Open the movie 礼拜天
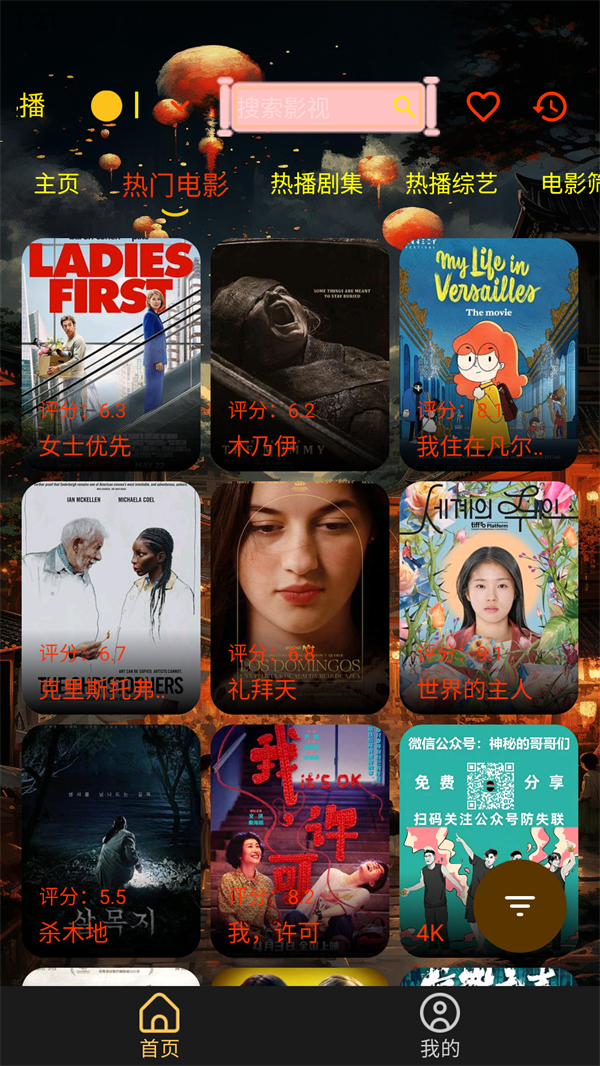600x1066 pixels. click(x=300, y=598)
